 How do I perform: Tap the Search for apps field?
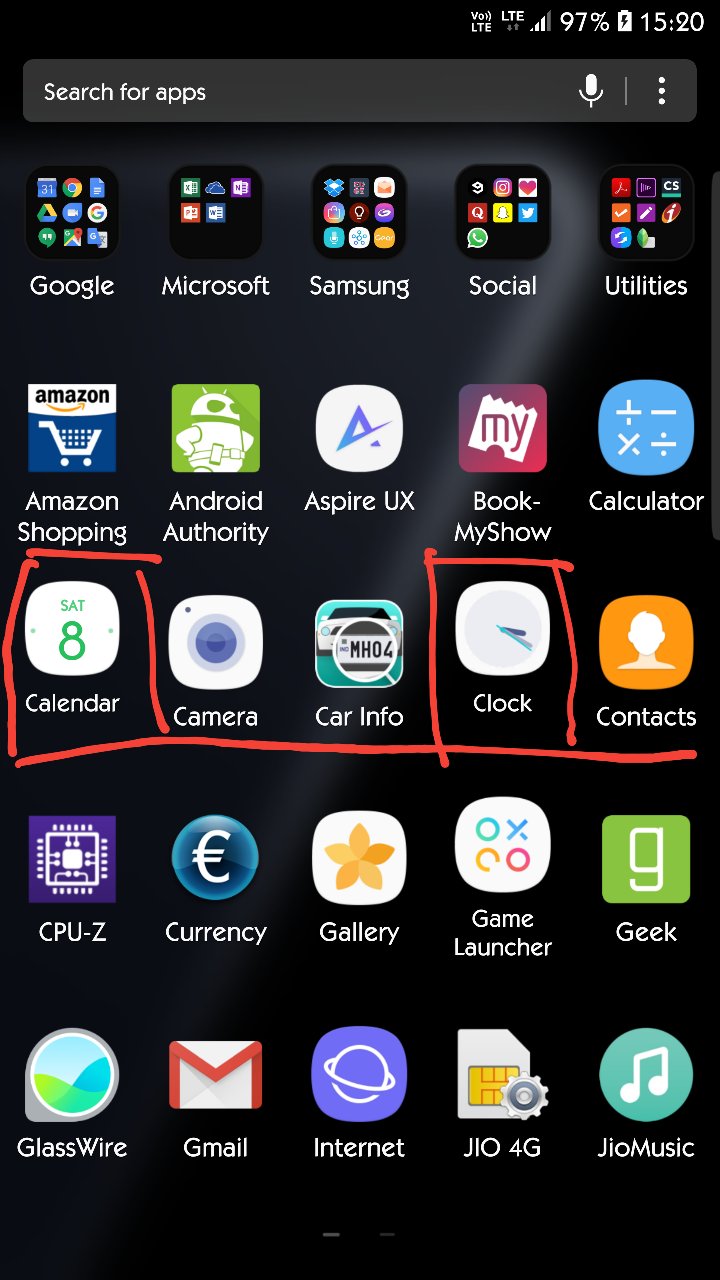coord(250,91)
